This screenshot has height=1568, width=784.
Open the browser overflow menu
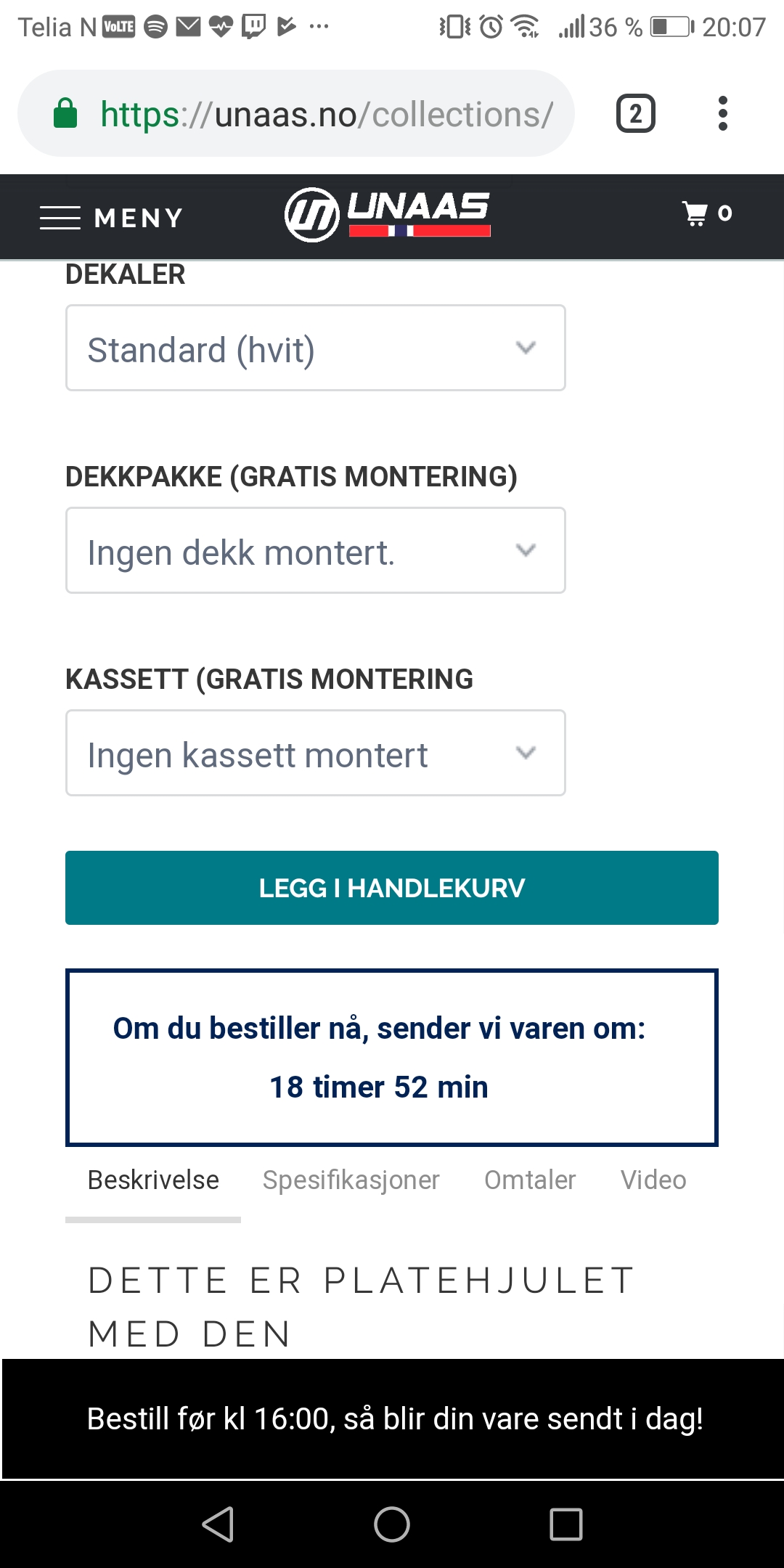click(x=722, y=114)
